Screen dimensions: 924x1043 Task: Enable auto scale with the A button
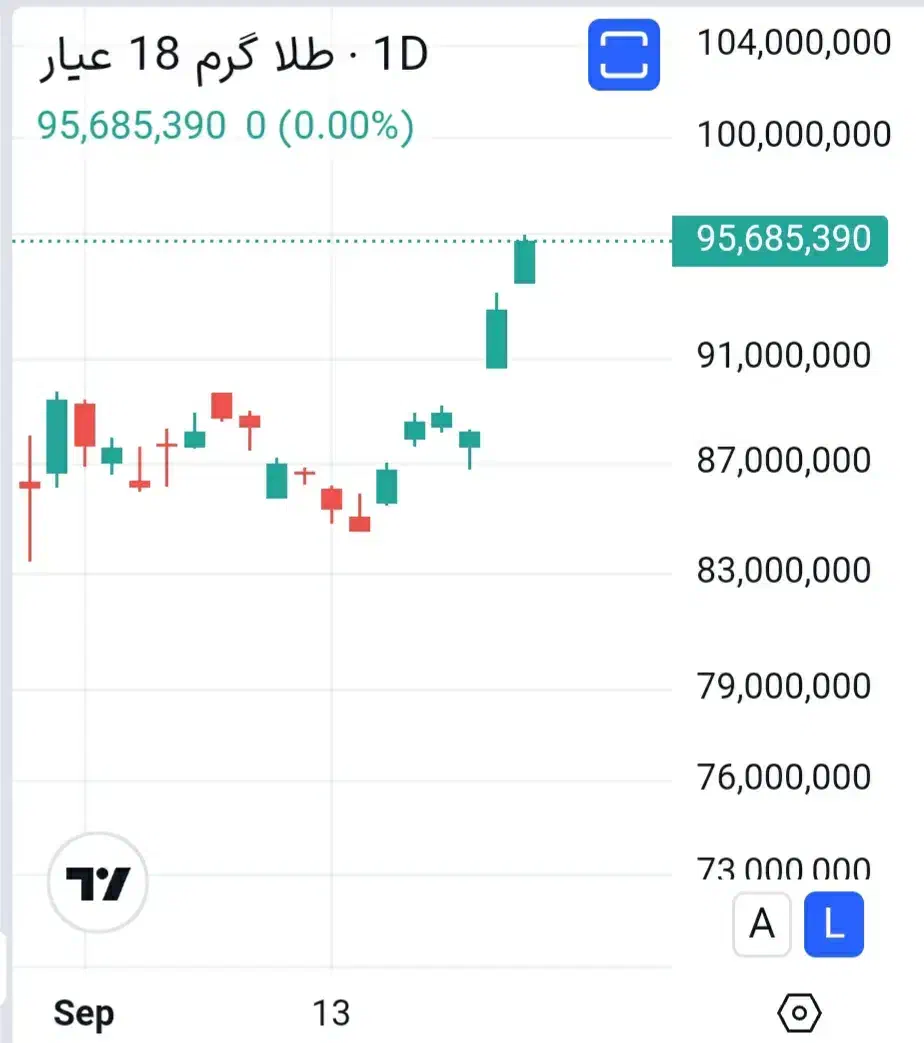(762, 924)
